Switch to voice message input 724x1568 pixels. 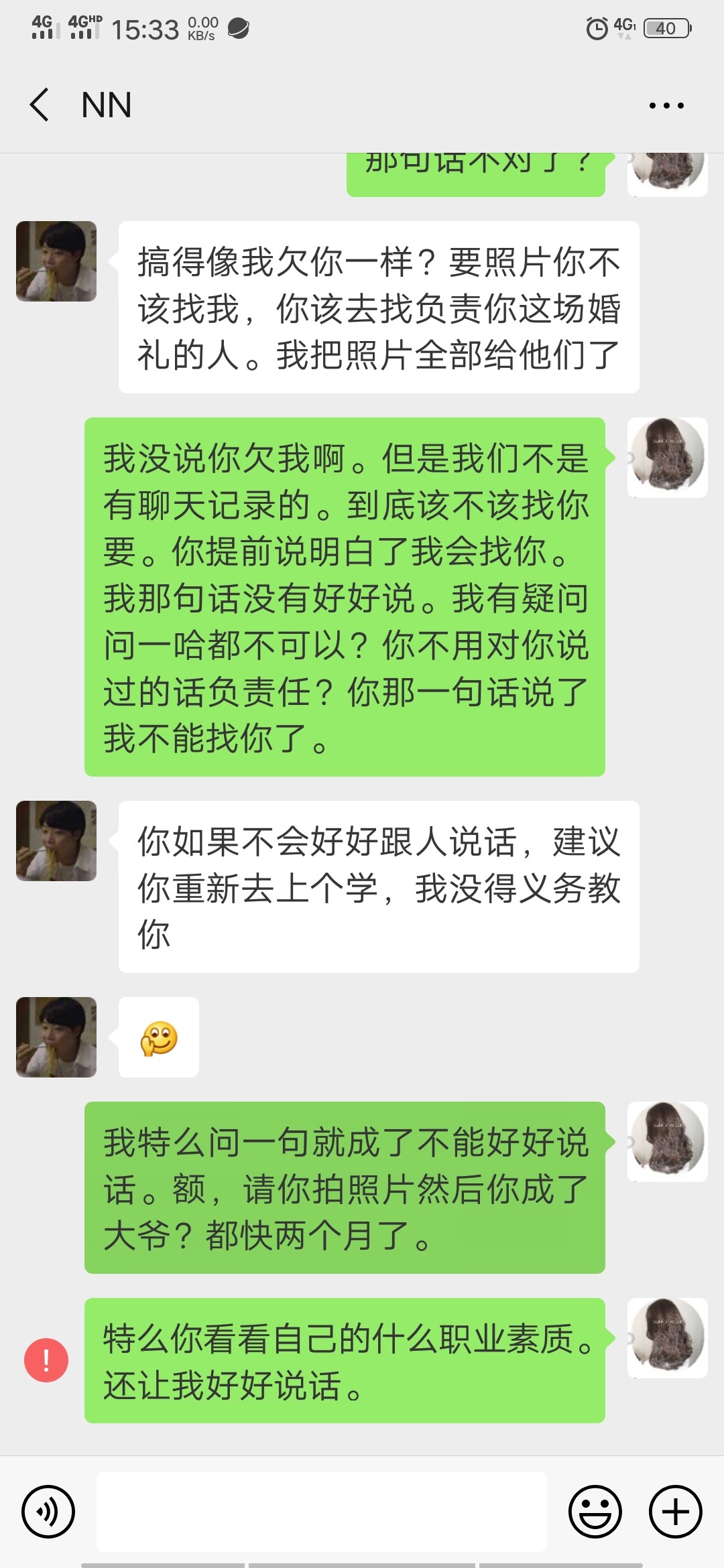tap(48, 1512)
